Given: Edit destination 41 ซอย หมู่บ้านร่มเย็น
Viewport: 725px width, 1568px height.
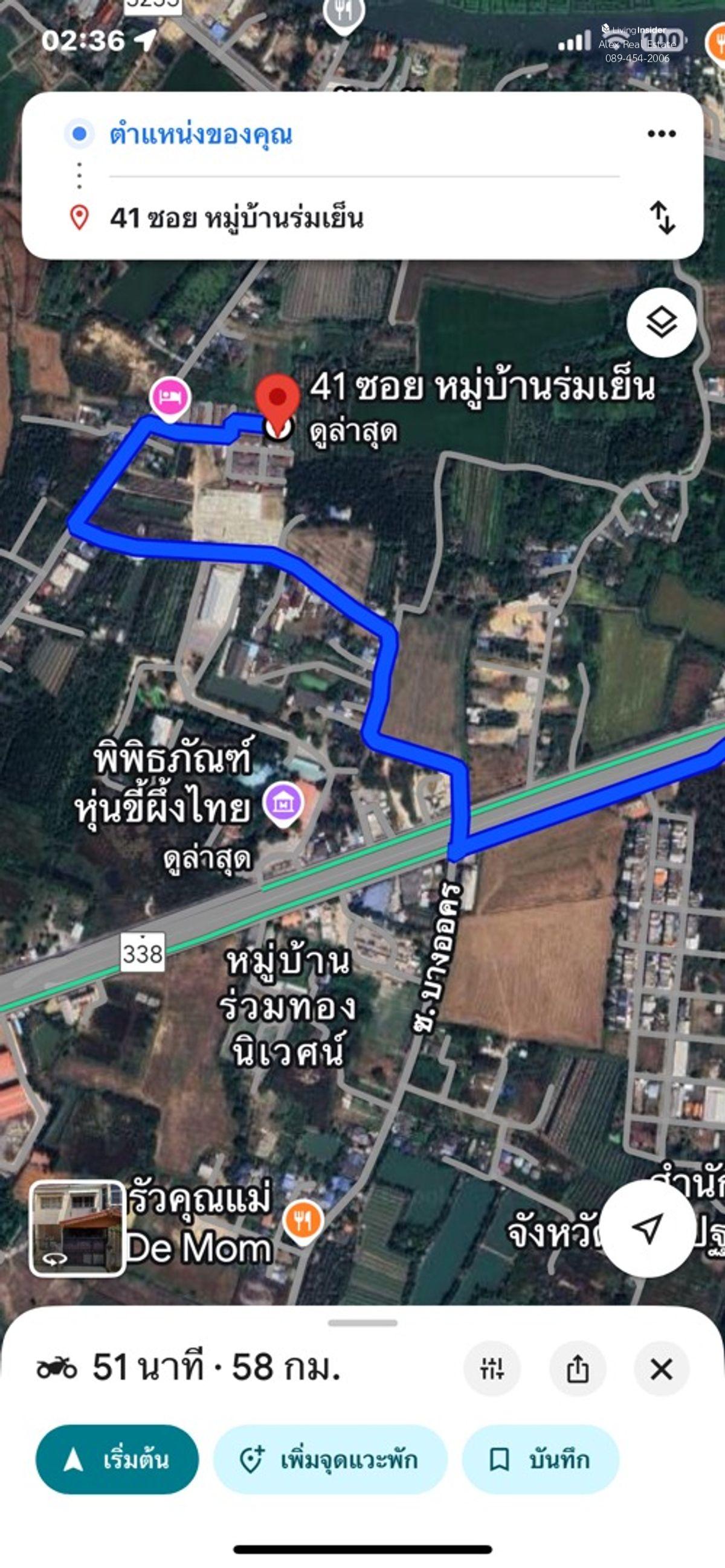Looking at the screenshot, I should point(236,218).
